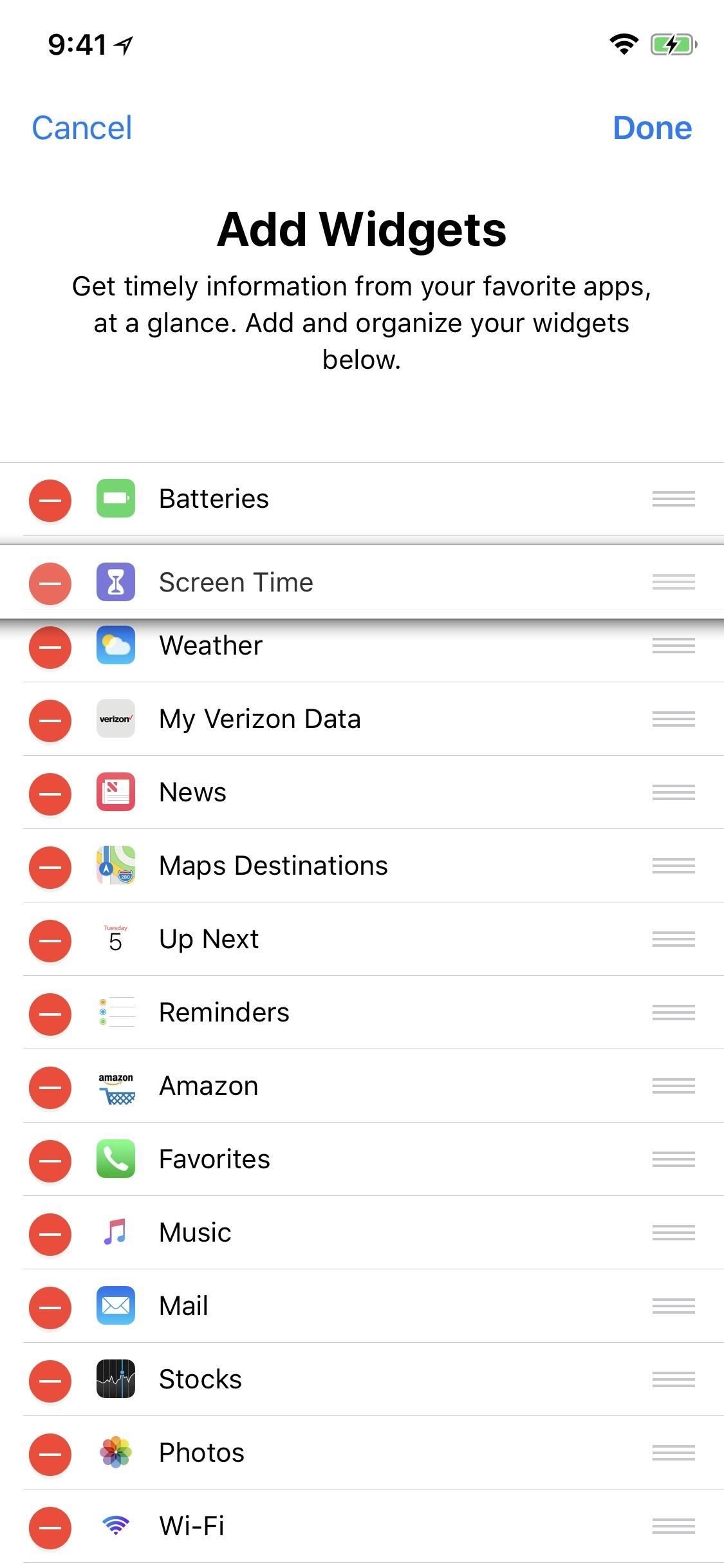Remove the Amazon widget
This screenshot has height=1568, width=724.
pyautogui.click(x=50, y=1087)
